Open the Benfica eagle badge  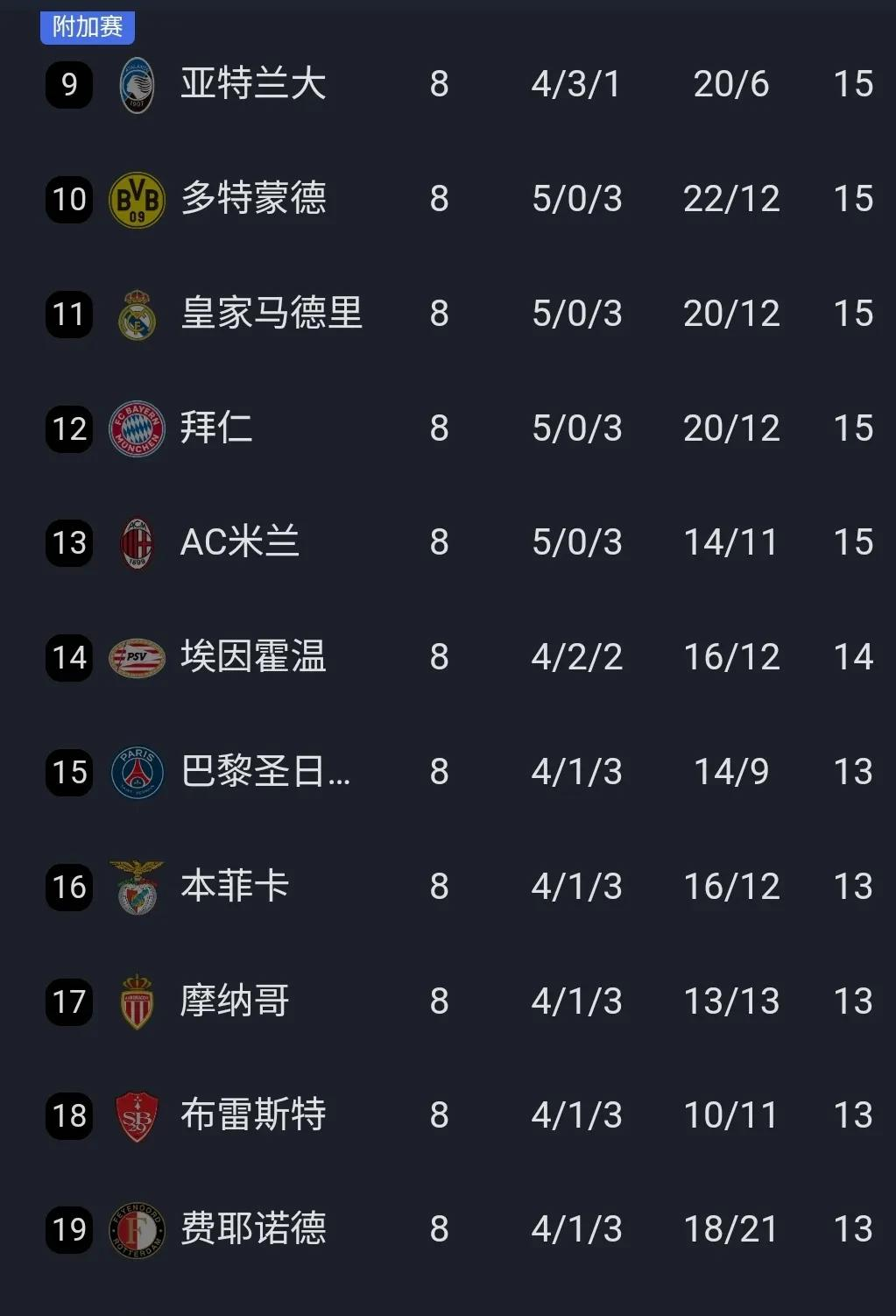pos(136,887)
